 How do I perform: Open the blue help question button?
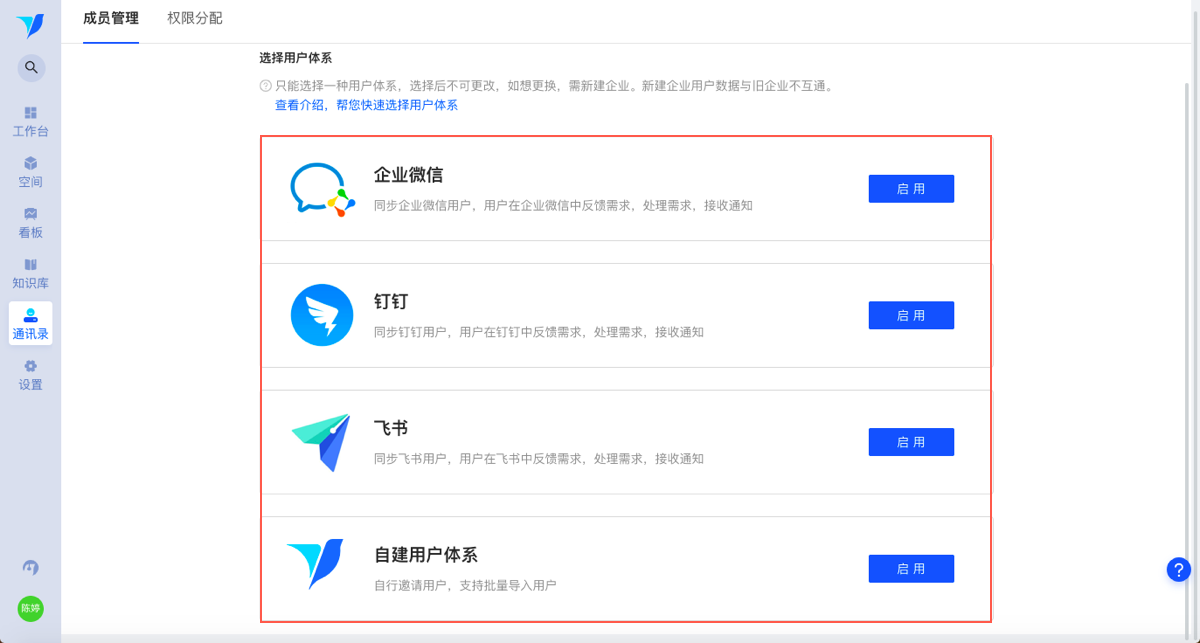click(x=1178, y=569)
